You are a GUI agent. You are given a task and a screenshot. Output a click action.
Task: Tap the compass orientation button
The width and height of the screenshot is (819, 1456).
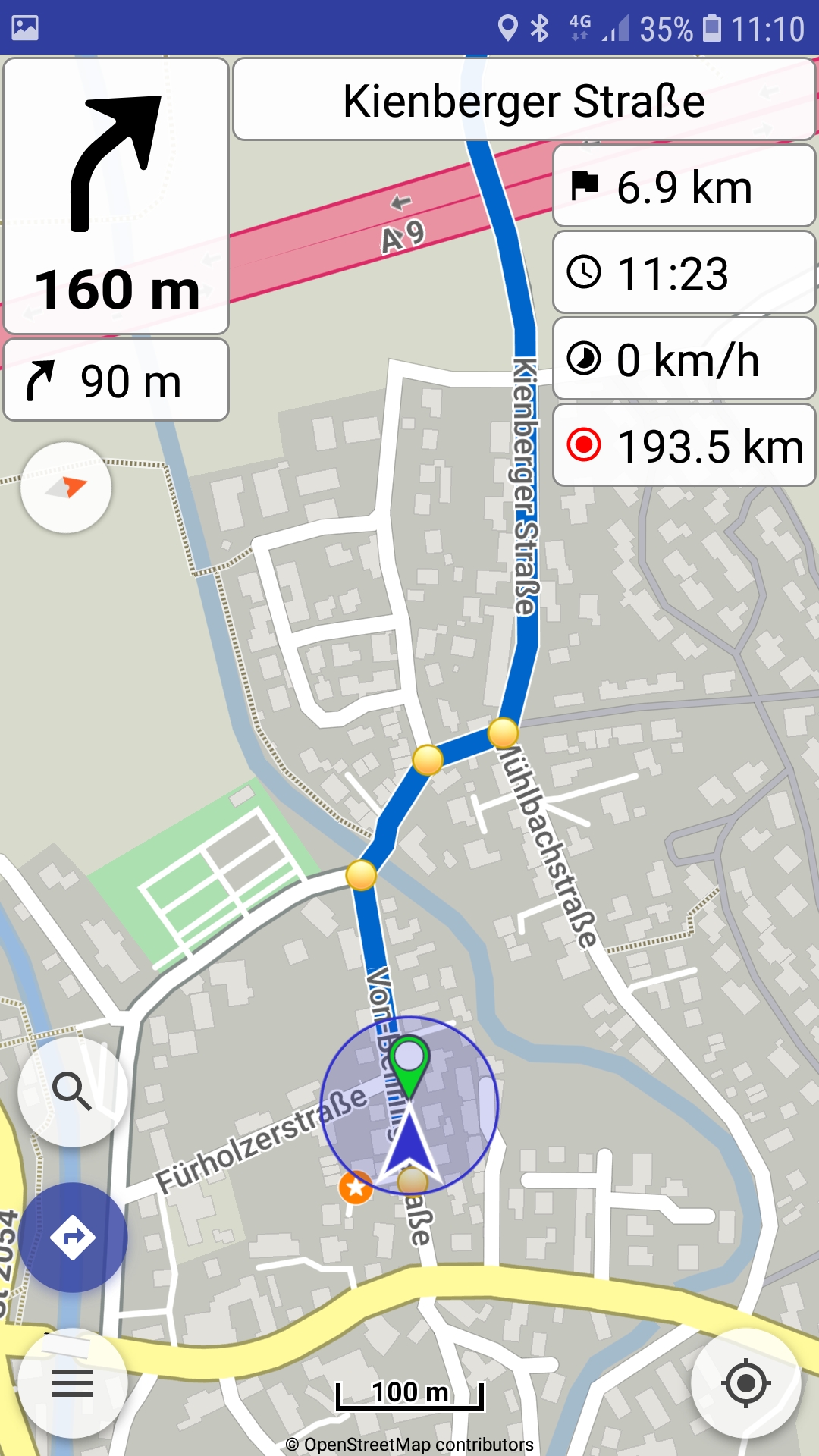(67, 488)
